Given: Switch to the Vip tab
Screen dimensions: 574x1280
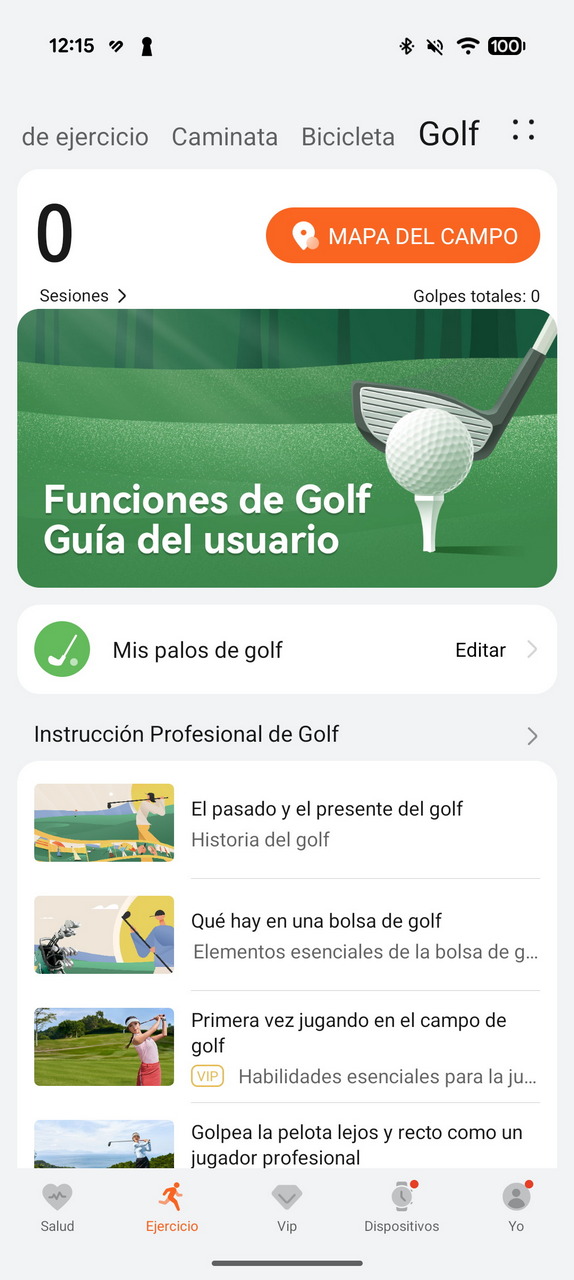Looking at the screenshot, I should coord(287,1207).
